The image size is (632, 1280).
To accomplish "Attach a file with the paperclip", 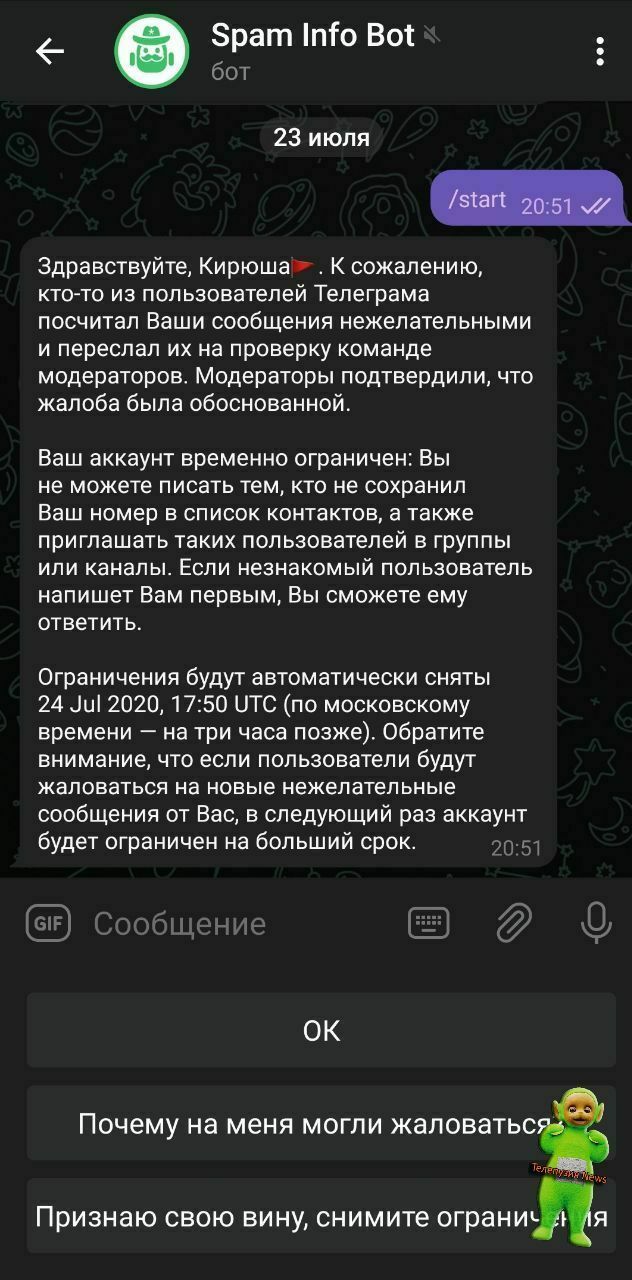I will (x=513, y=923).
